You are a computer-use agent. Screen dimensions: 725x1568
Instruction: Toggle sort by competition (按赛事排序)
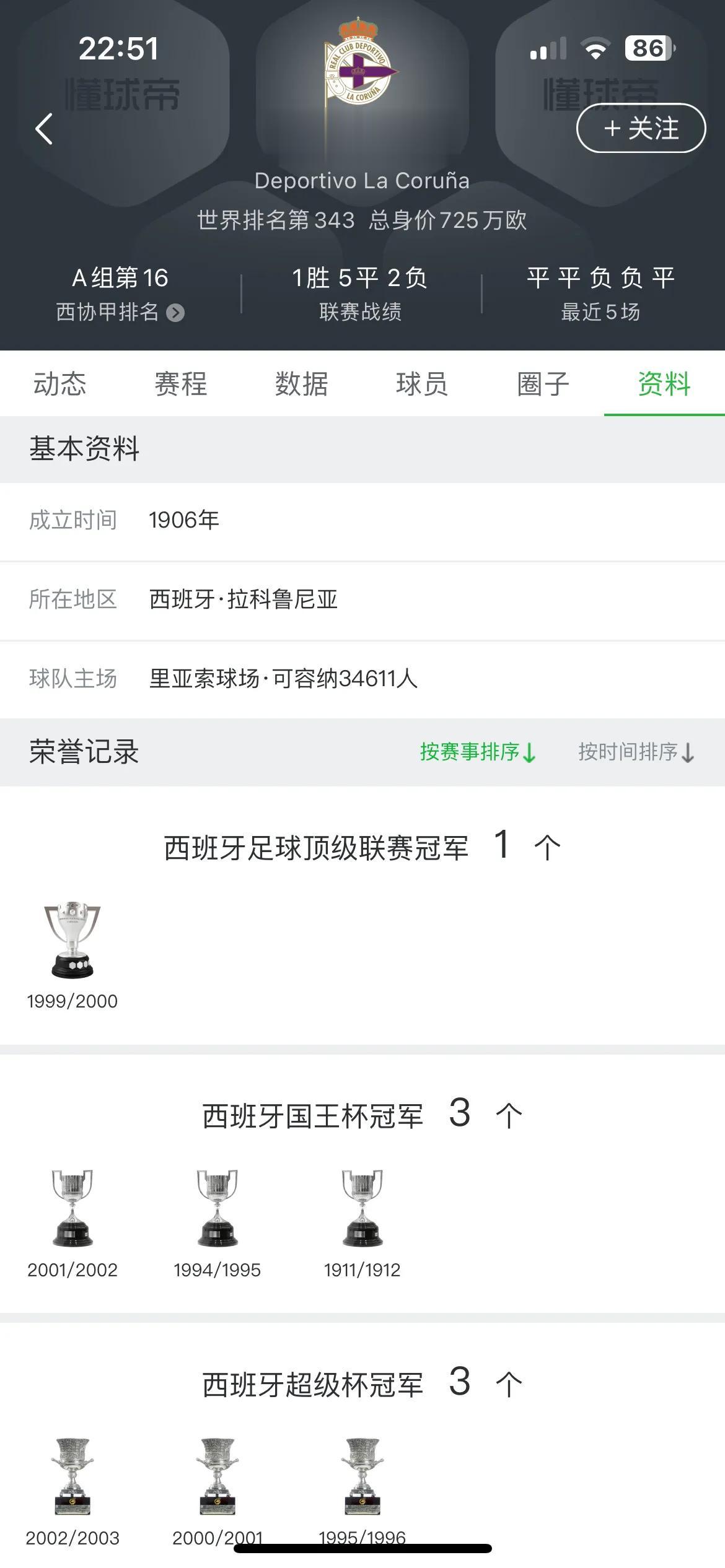[477, 753]
